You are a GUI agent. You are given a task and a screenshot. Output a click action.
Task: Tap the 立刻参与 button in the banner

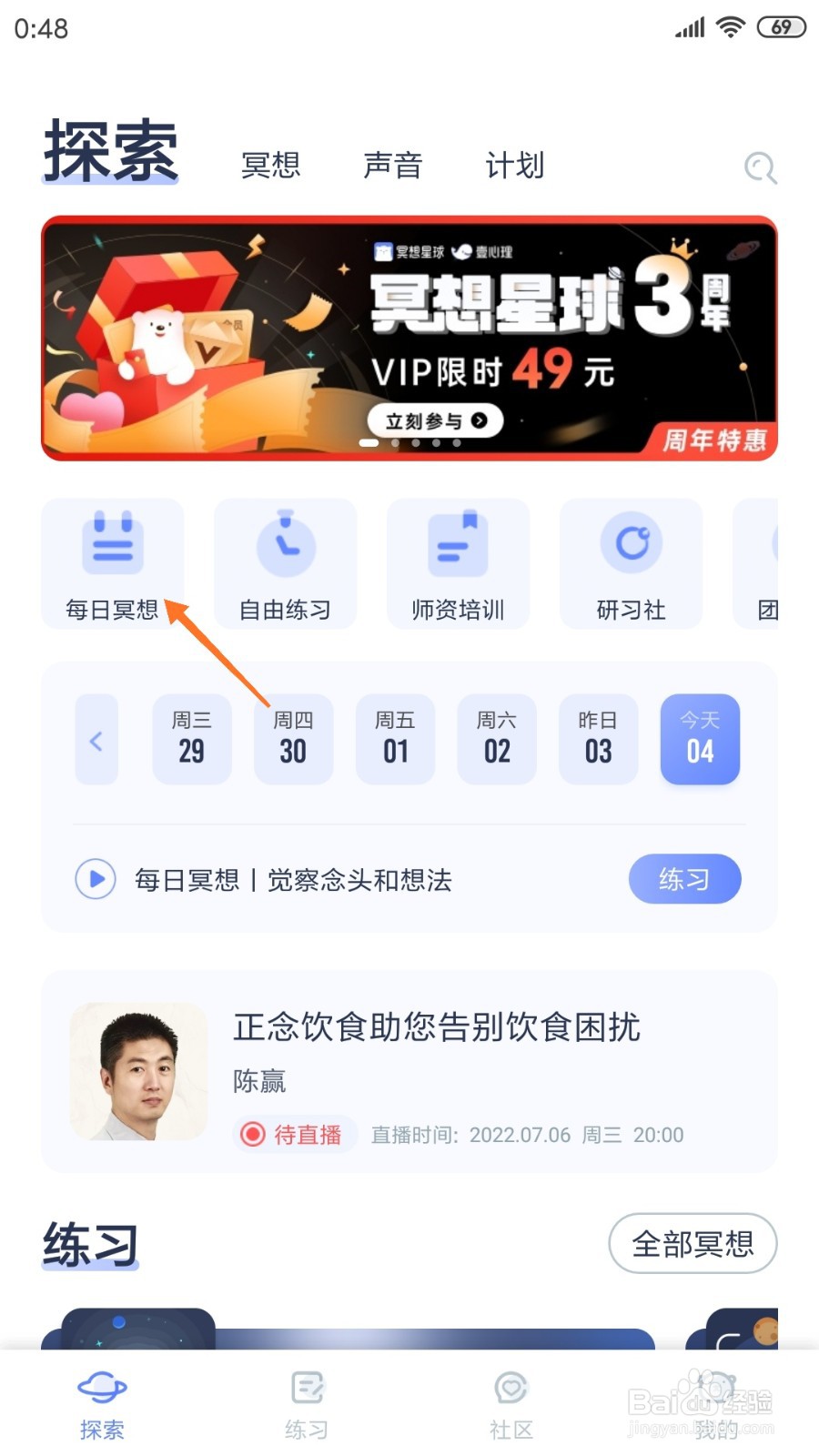(x=434, y=420)
